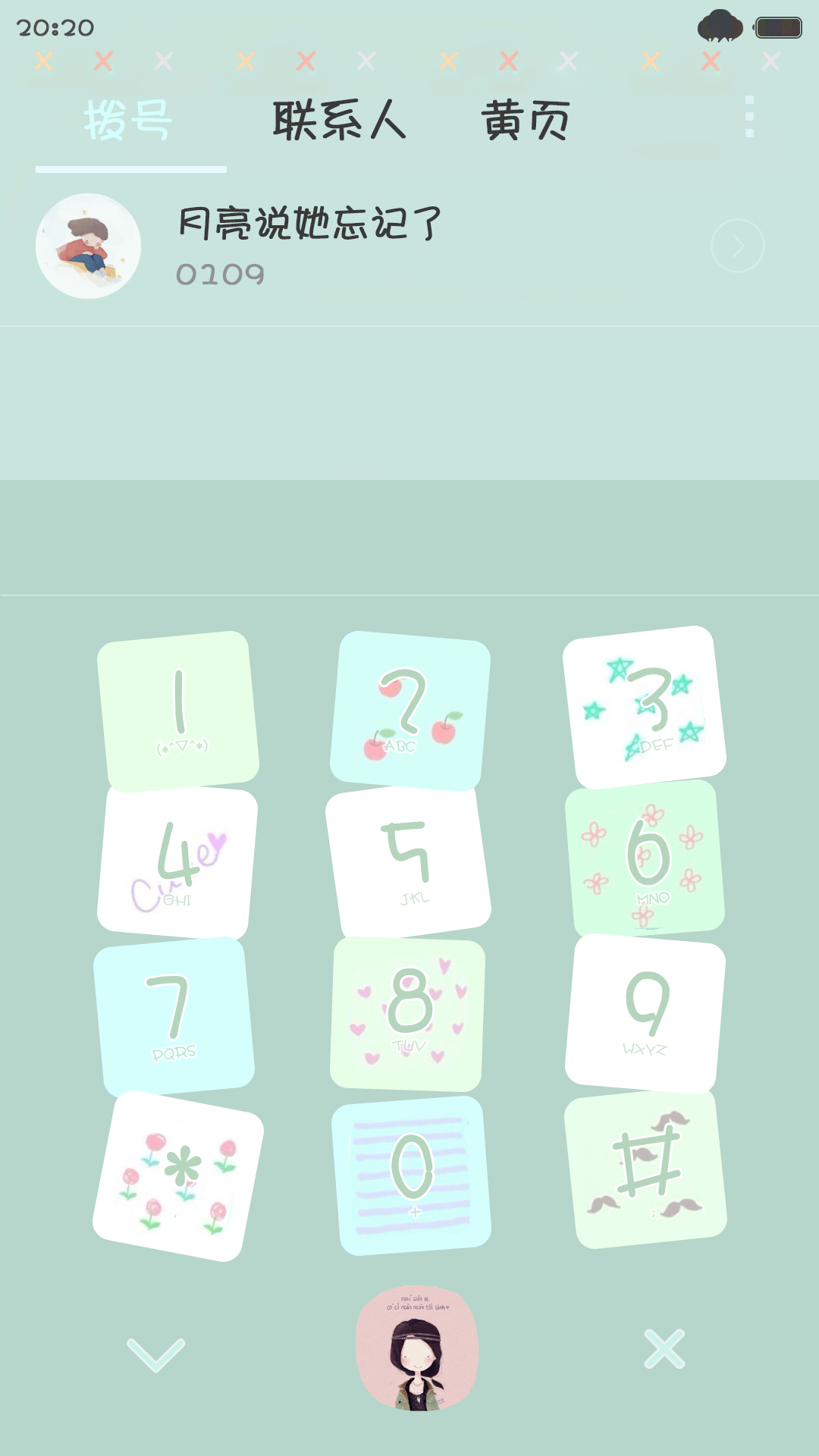This screenshot has width=819, height=1456.
Task: Open details arrow for 月亮说她忘记了
Action: 737,246
